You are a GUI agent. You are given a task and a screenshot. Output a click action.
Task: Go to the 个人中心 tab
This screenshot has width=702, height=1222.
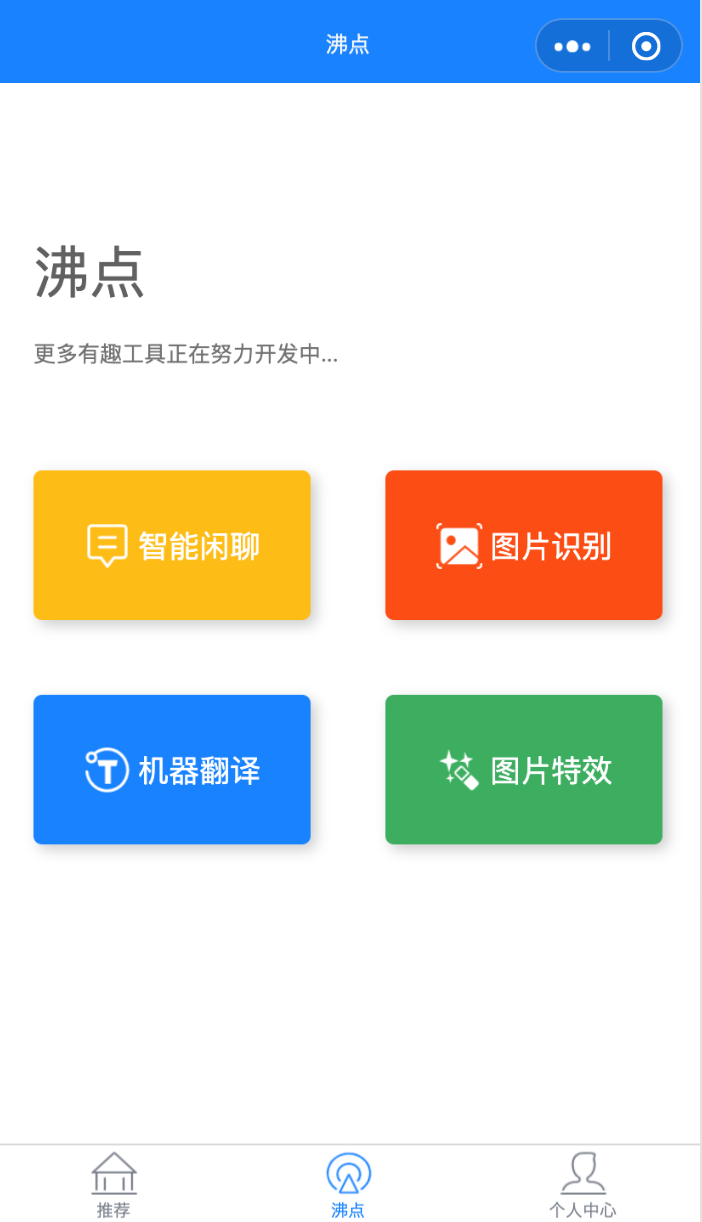(x=582, y=1184)
